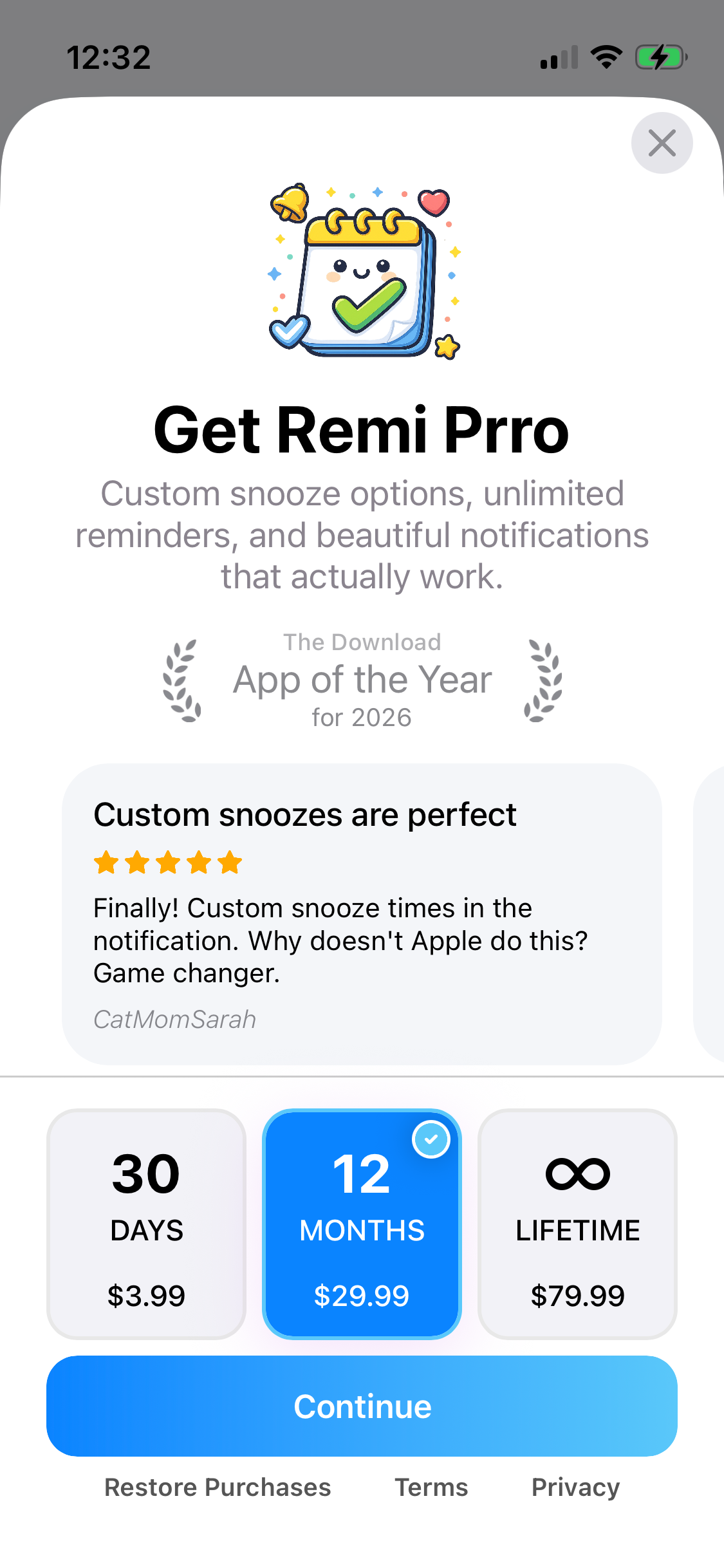Select the 30 Days plan for $3.99
Viewport: 724px width, 1568px height.
pos(147,1224)
